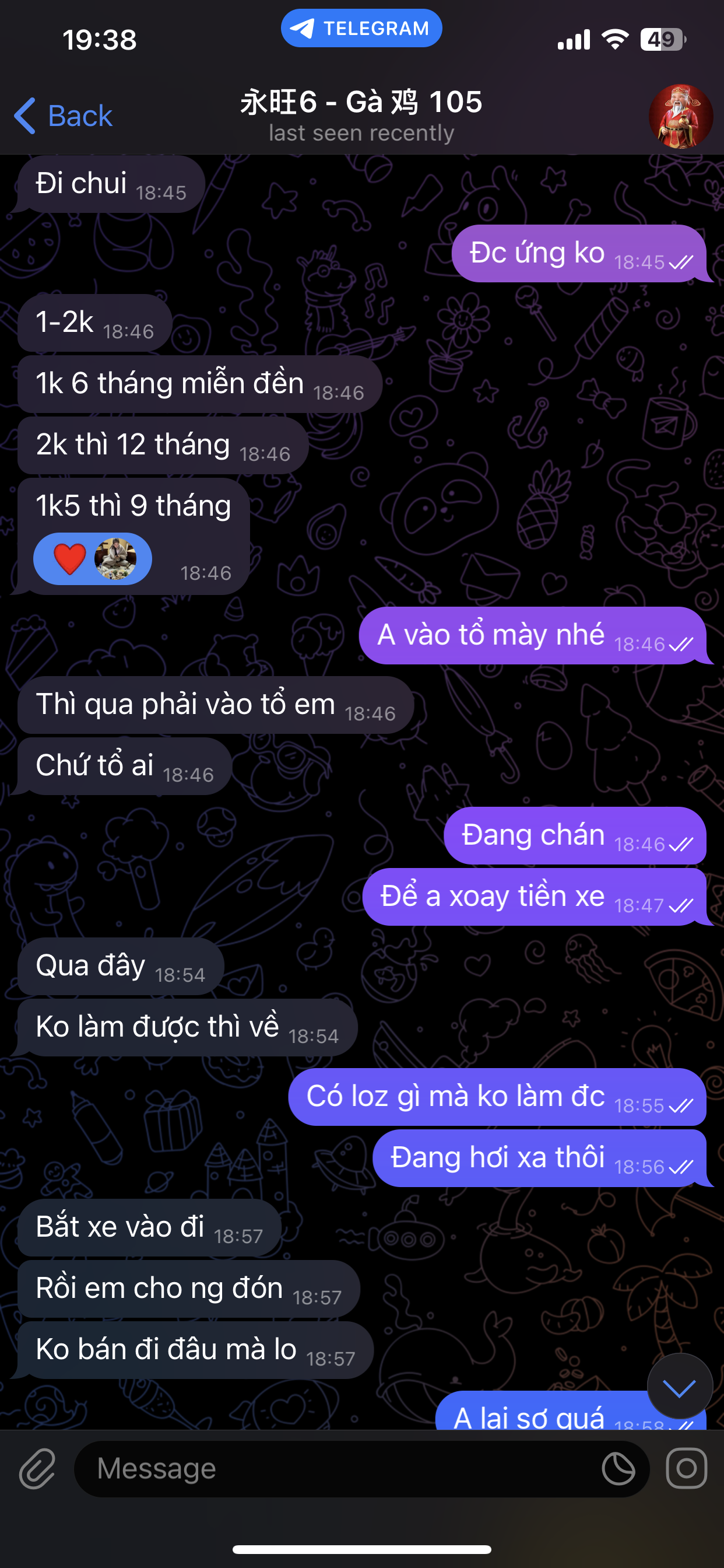The image size is (724, 1568).
Task: Go back to the chat list
Action: click(64, 116)
